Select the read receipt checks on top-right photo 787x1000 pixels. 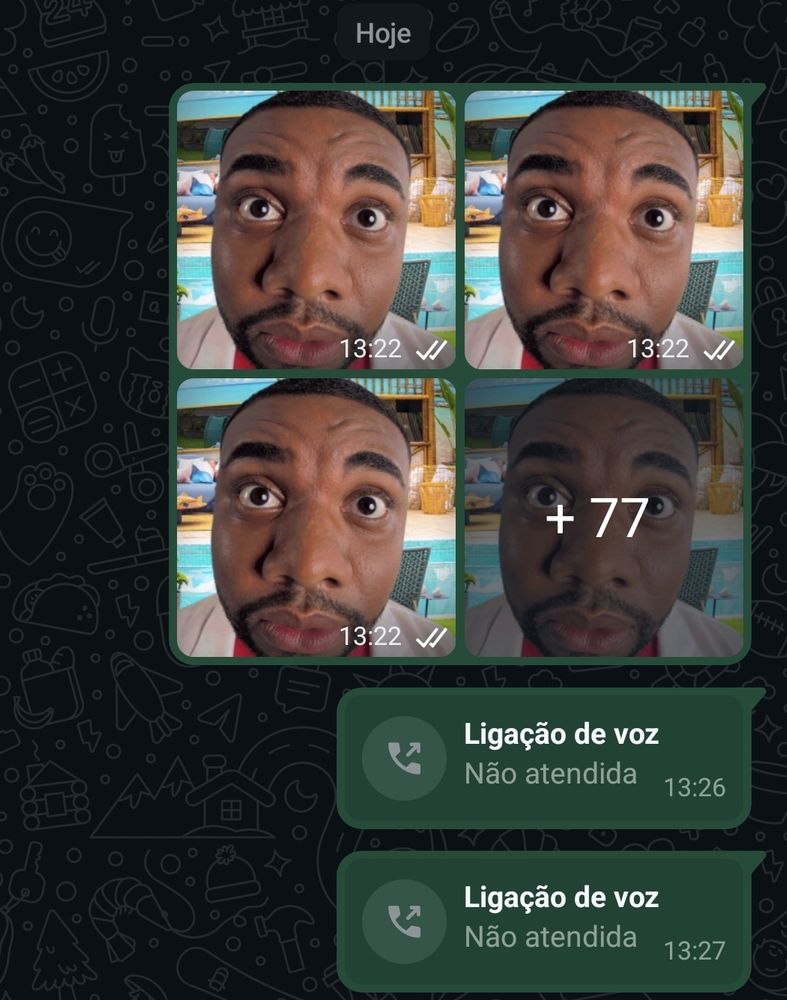coord(718,349)
